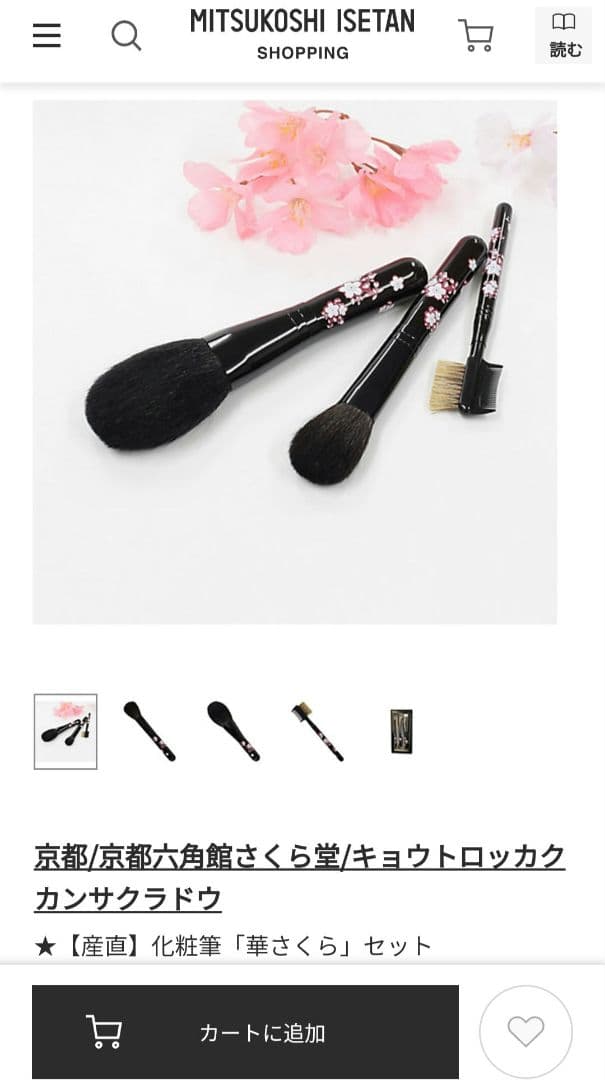View the main product image
The width and height of the screenshot is (605, 1080).
[x=295, y=362]
